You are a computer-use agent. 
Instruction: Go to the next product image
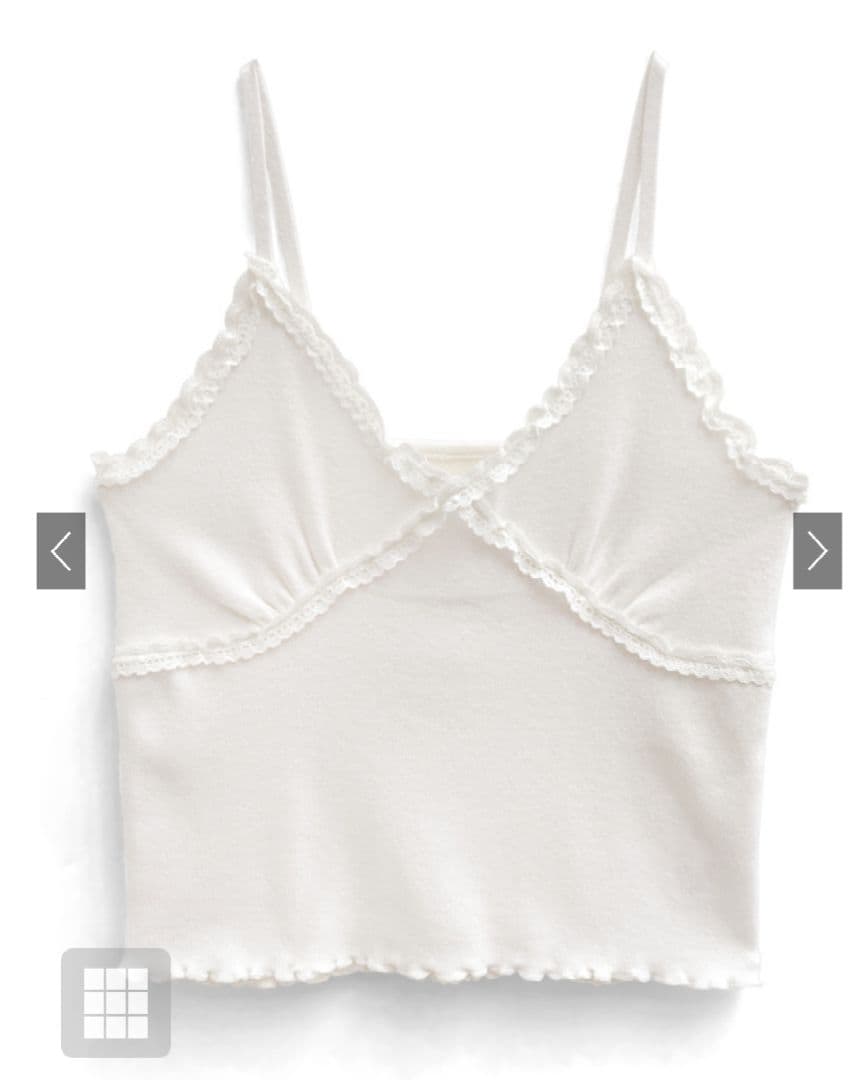817,551
